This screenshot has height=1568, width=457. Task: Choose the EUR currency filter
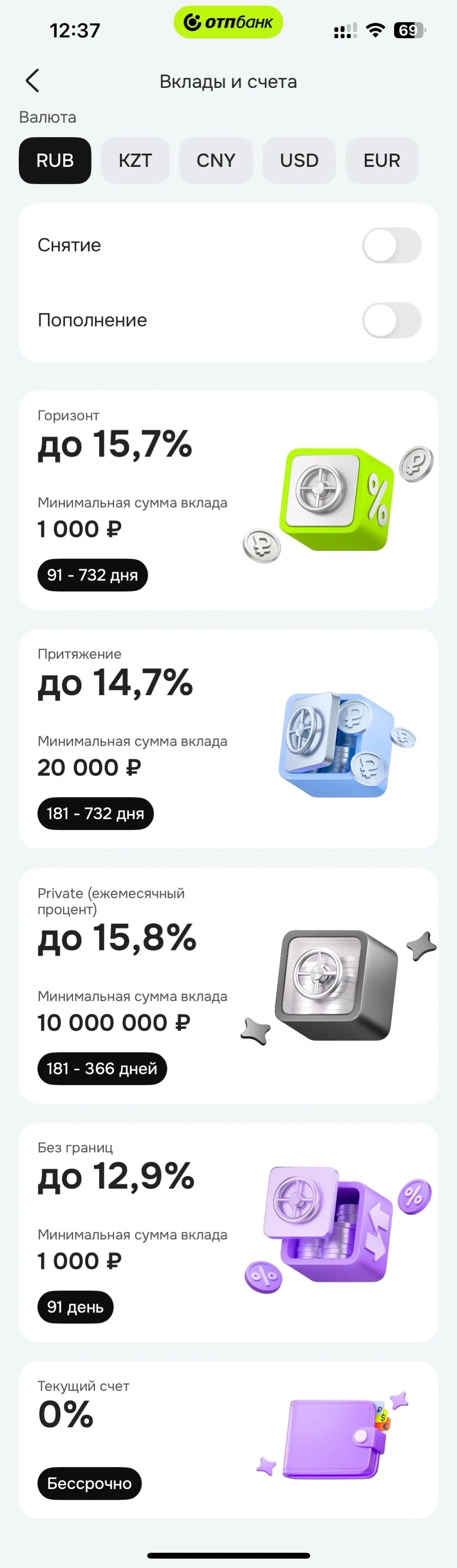[382, 161]
